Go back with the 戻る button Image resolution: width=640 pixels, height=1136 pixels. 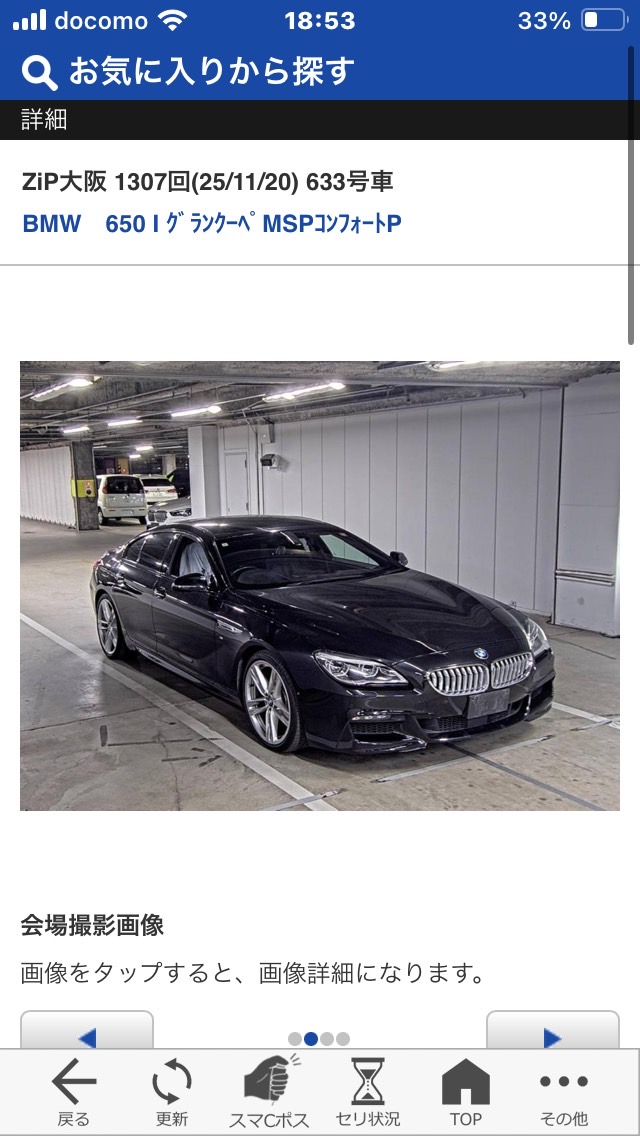[73, 1092]
